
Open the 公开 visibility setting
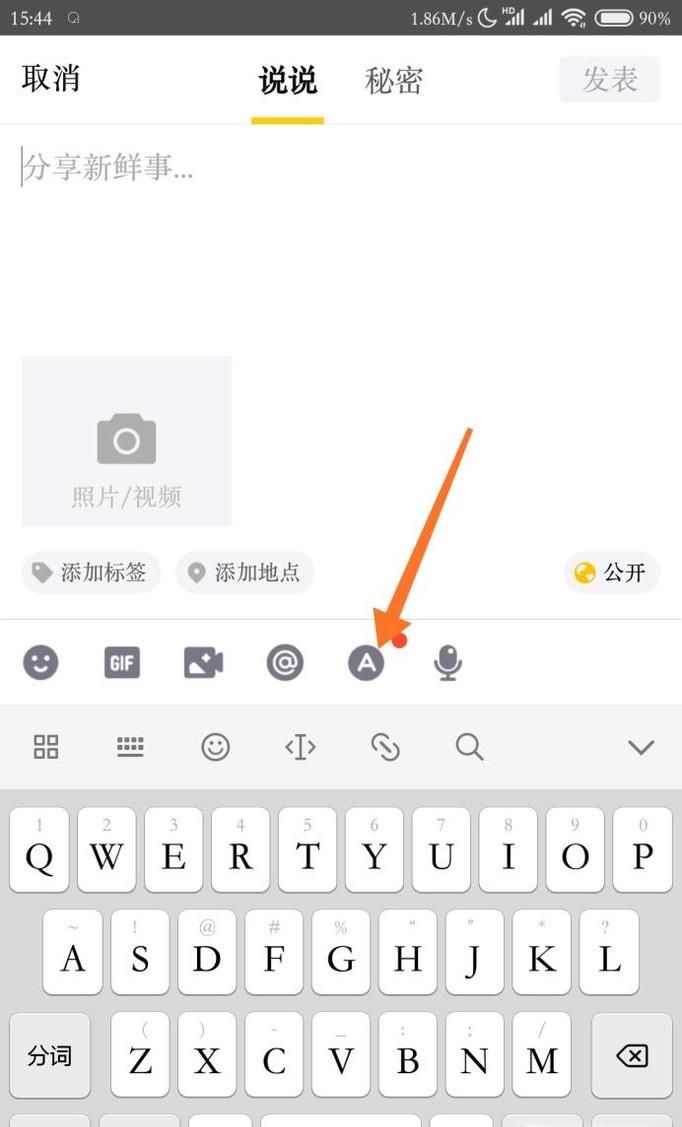pyautogui.click(x=612, y=572)
